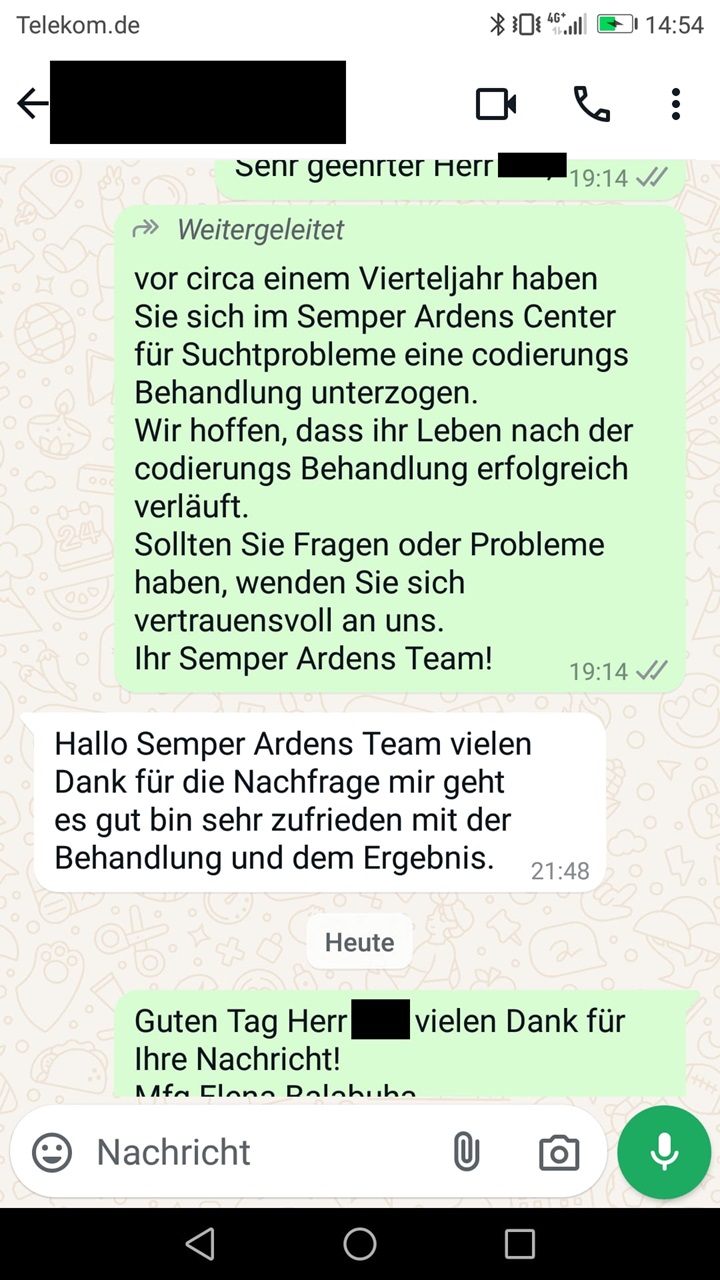Go back to the chat list

32,104
